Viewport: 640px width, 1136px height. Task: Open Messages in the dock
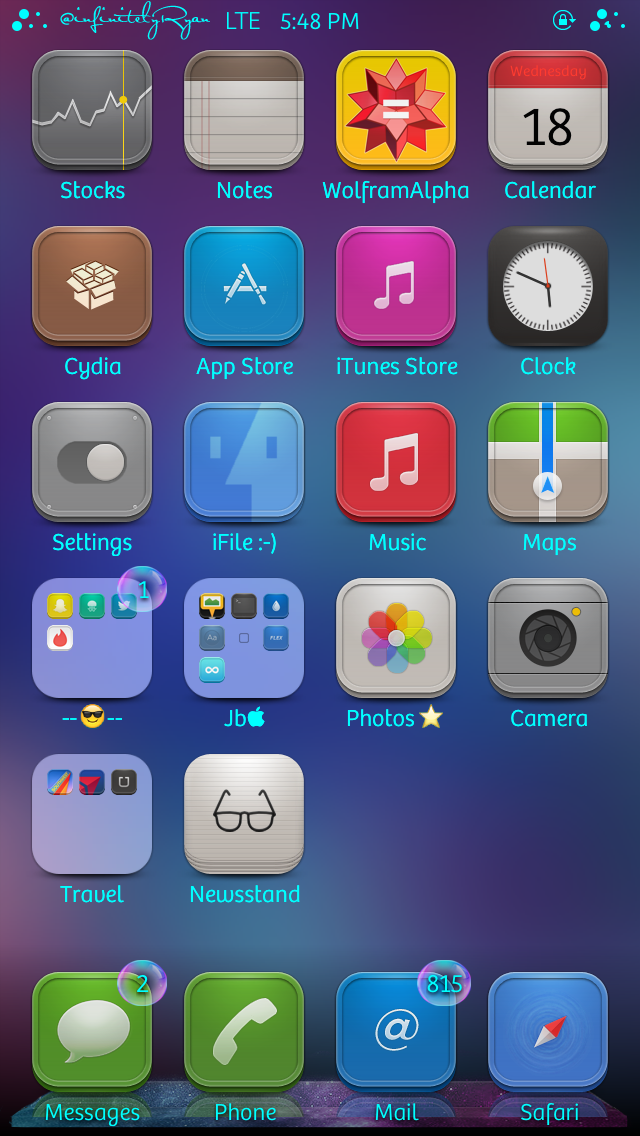92,1031
